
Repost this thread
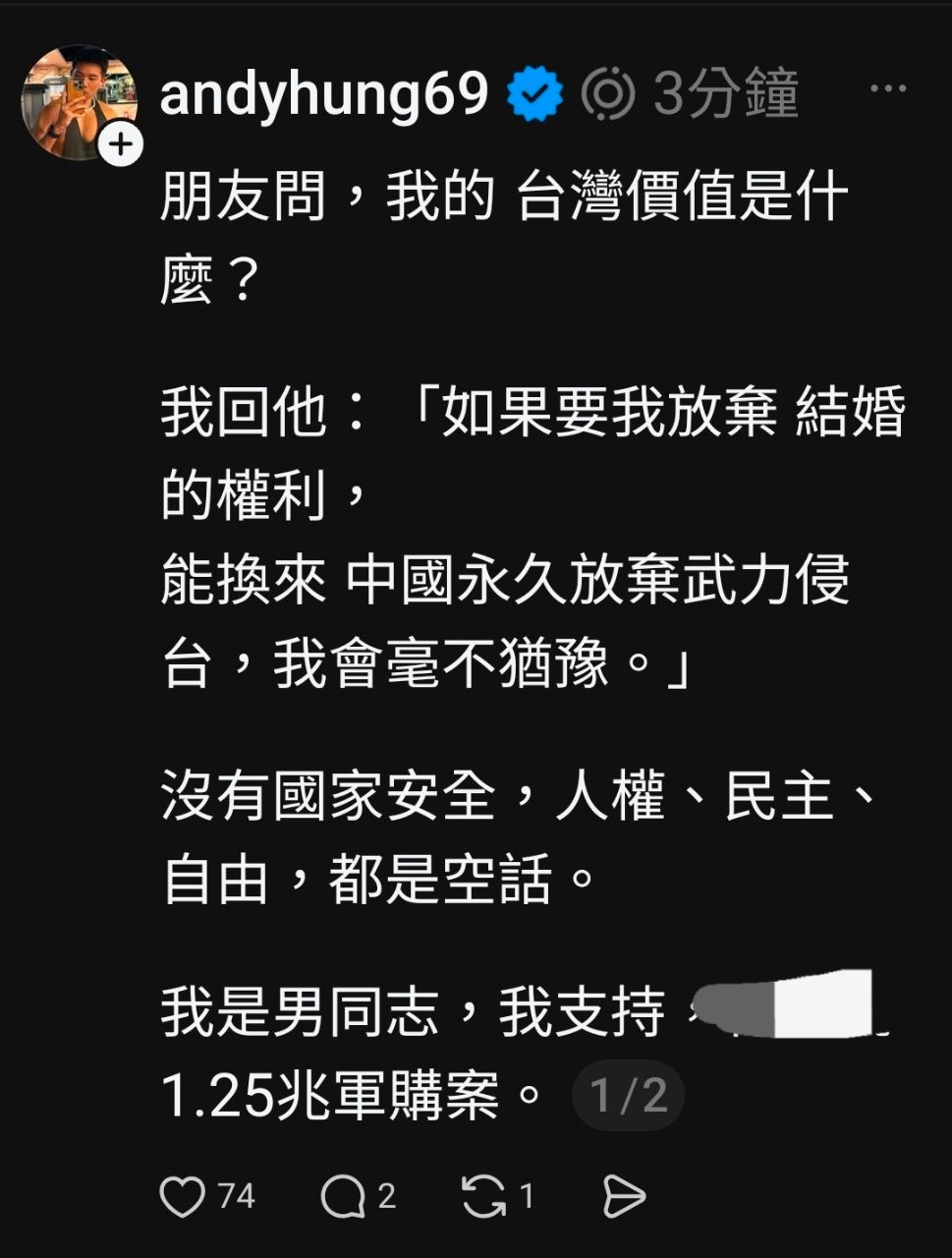(x=484, y=1196)
